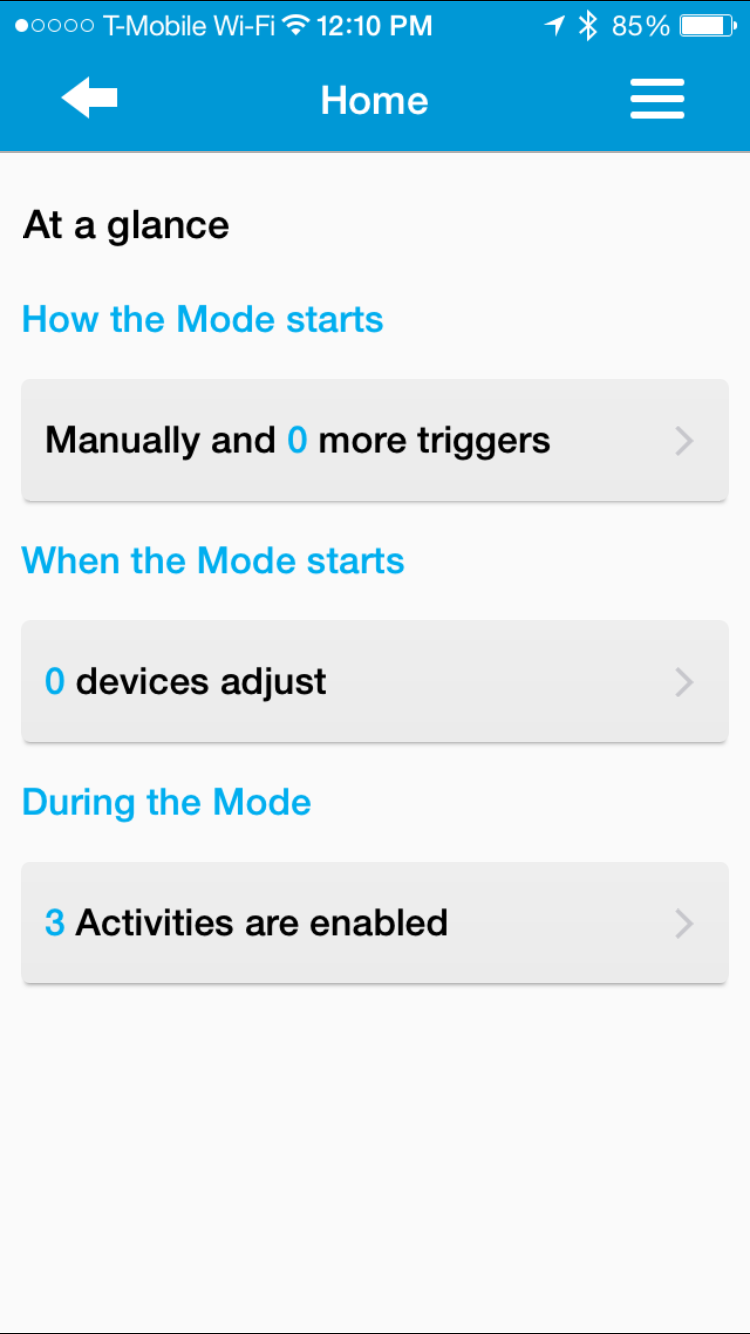
Task: Open Manually and 0 more triggers
Action: pos(374,440)
